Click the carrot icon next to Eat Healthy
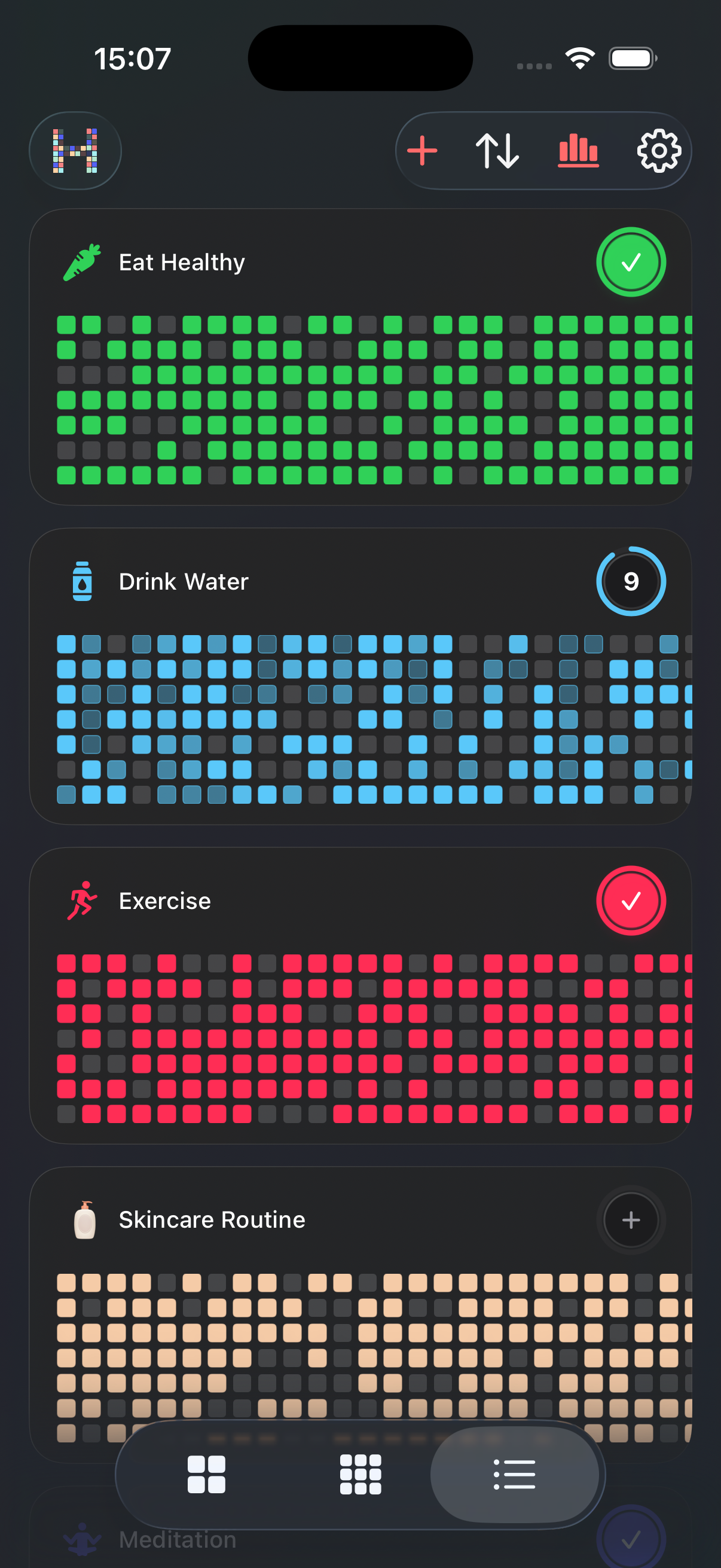721x1568 pixels. pyautogui.click(x=82, y=262)
